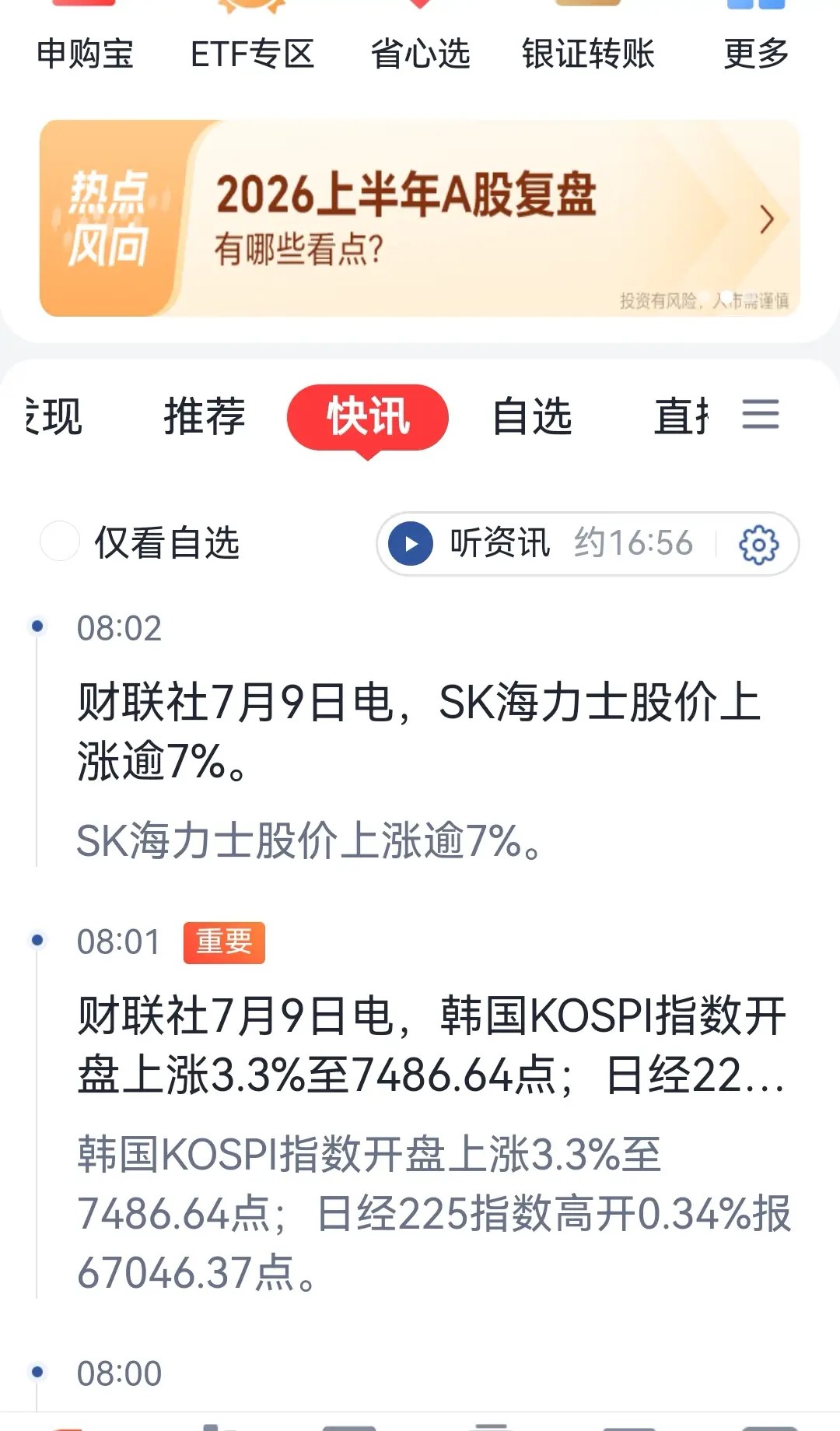The image size is (840, 1431).
Task: Open the 省心选 shortcut
Action: point(420,54)
